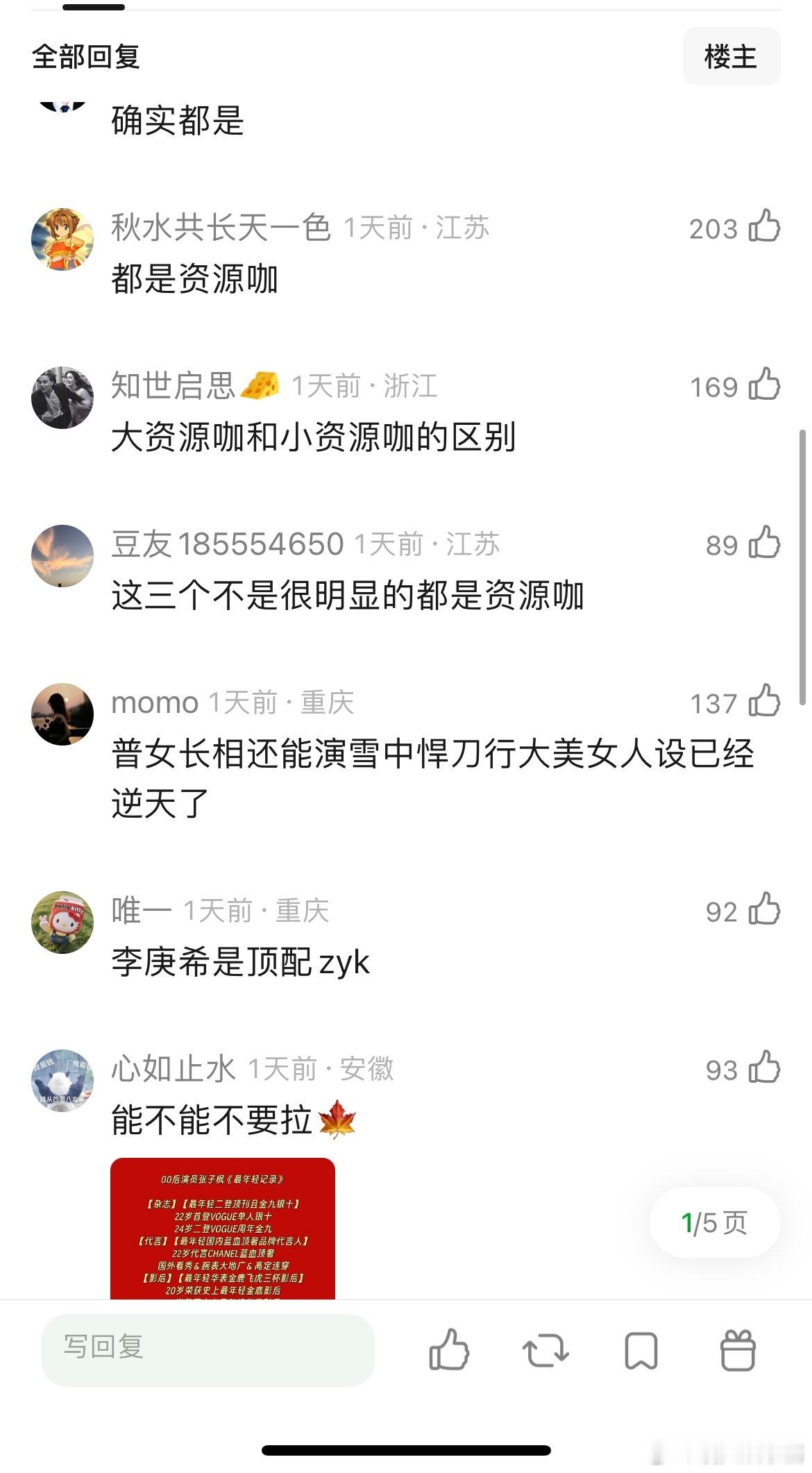
Task: Open the 1/5 页 page selector
Action: 714,1222
